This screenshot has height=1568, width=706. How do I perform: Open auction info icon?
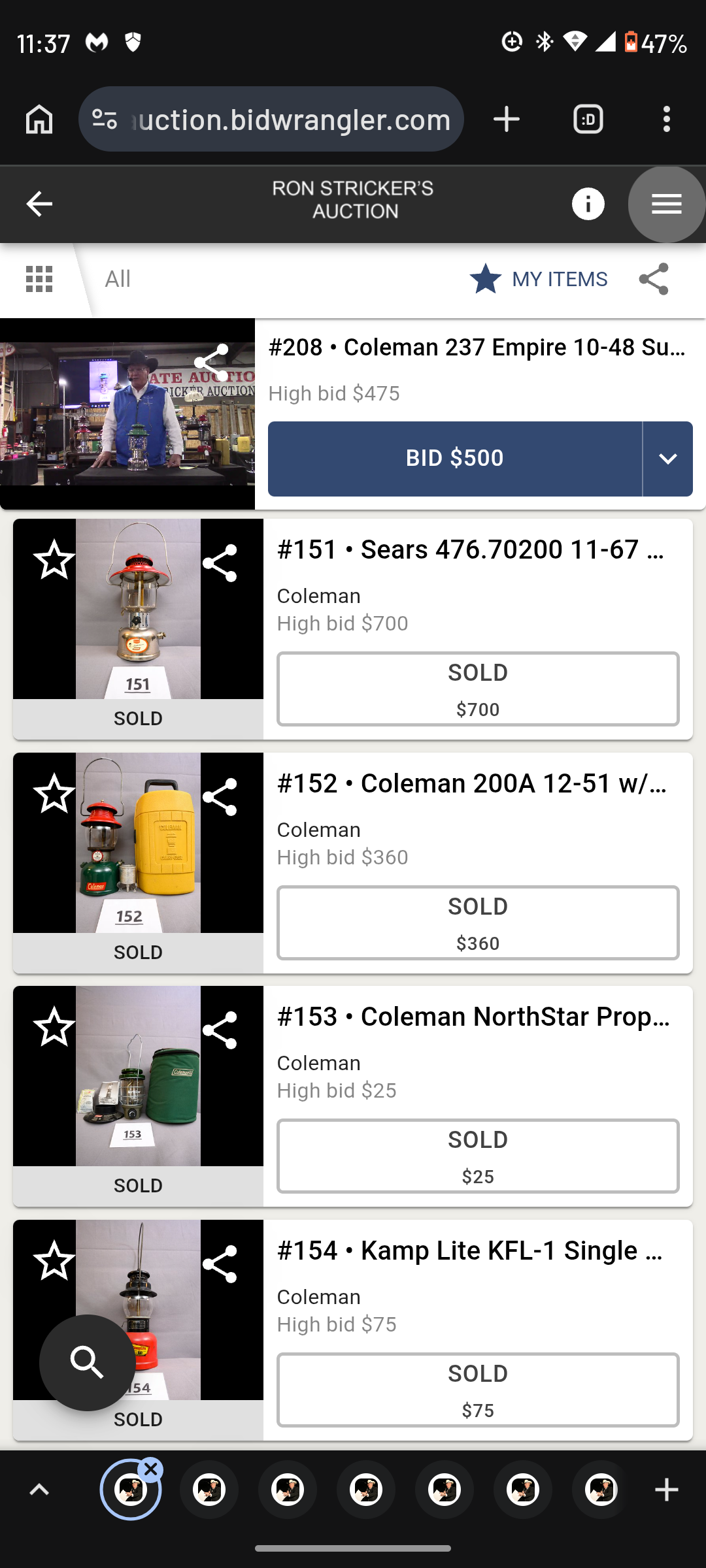pos(588,204)
